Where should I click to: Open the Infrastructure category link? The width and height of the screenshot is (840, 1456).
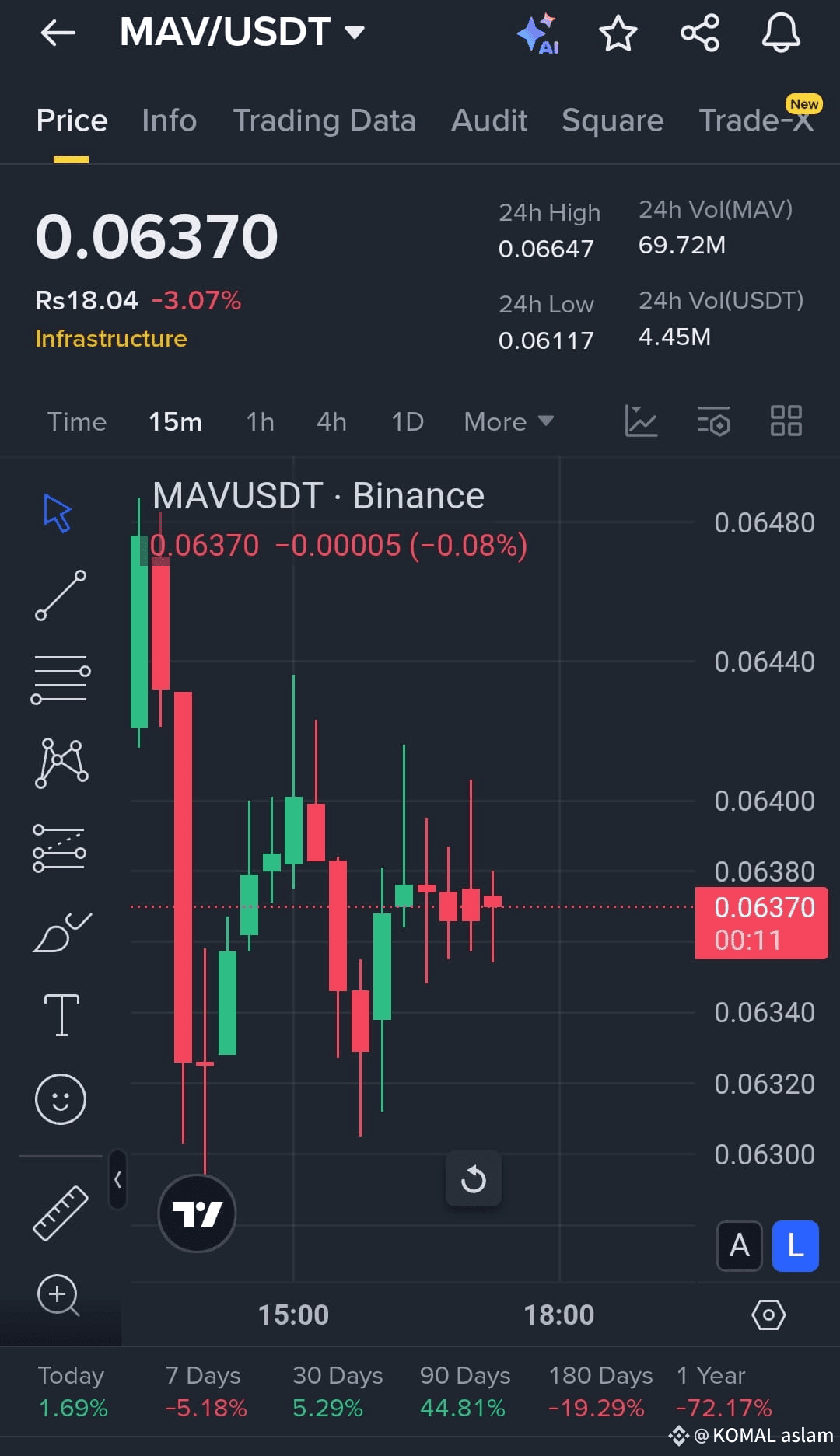111,338
